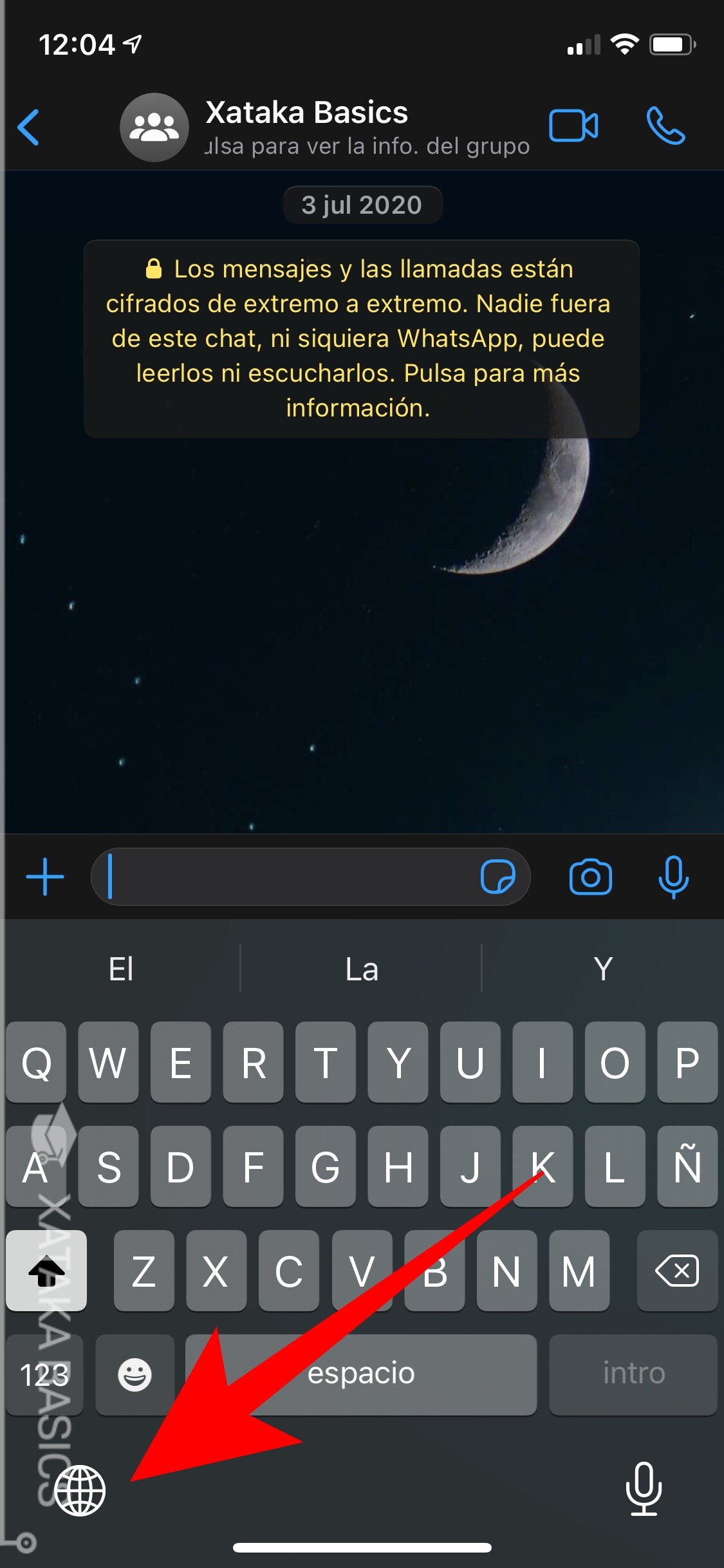Open the camera from the chat bar
Screen dimensions: 724x1568
pos(591,877)
